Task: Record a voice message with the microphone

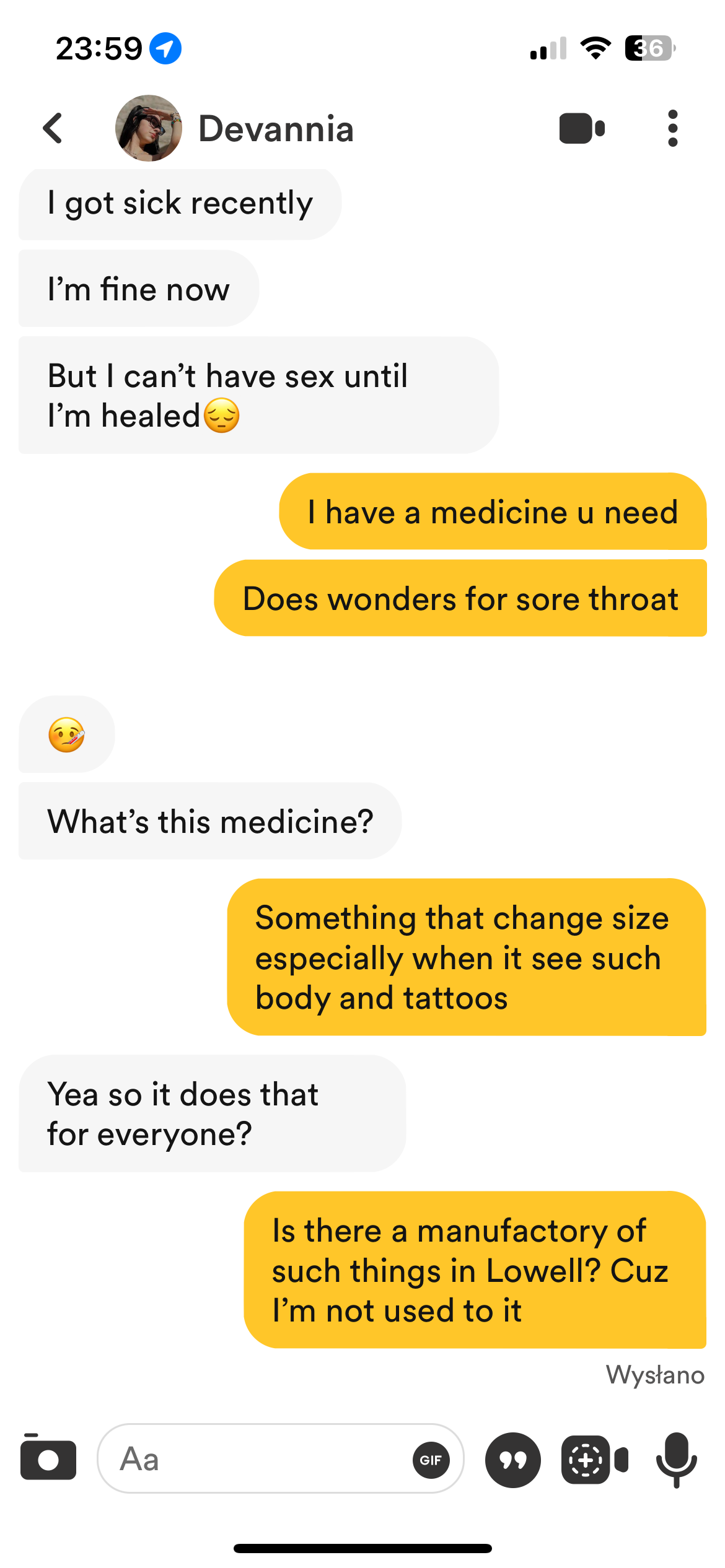Action: [677, 1460]
